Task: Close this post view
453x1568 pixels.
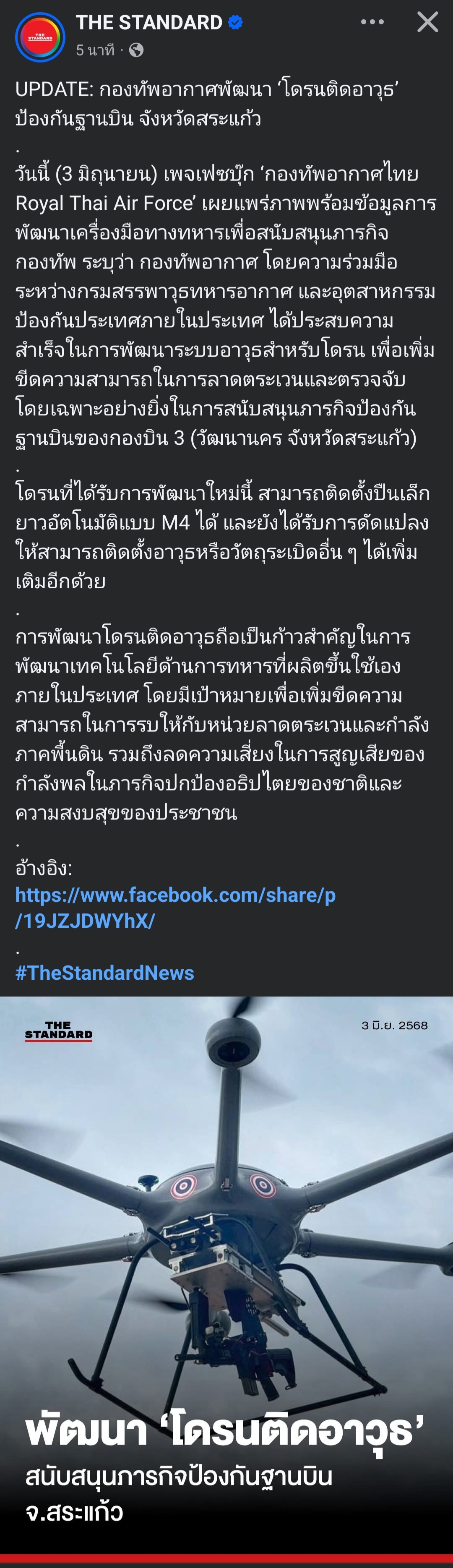Action: click(427, 22)
